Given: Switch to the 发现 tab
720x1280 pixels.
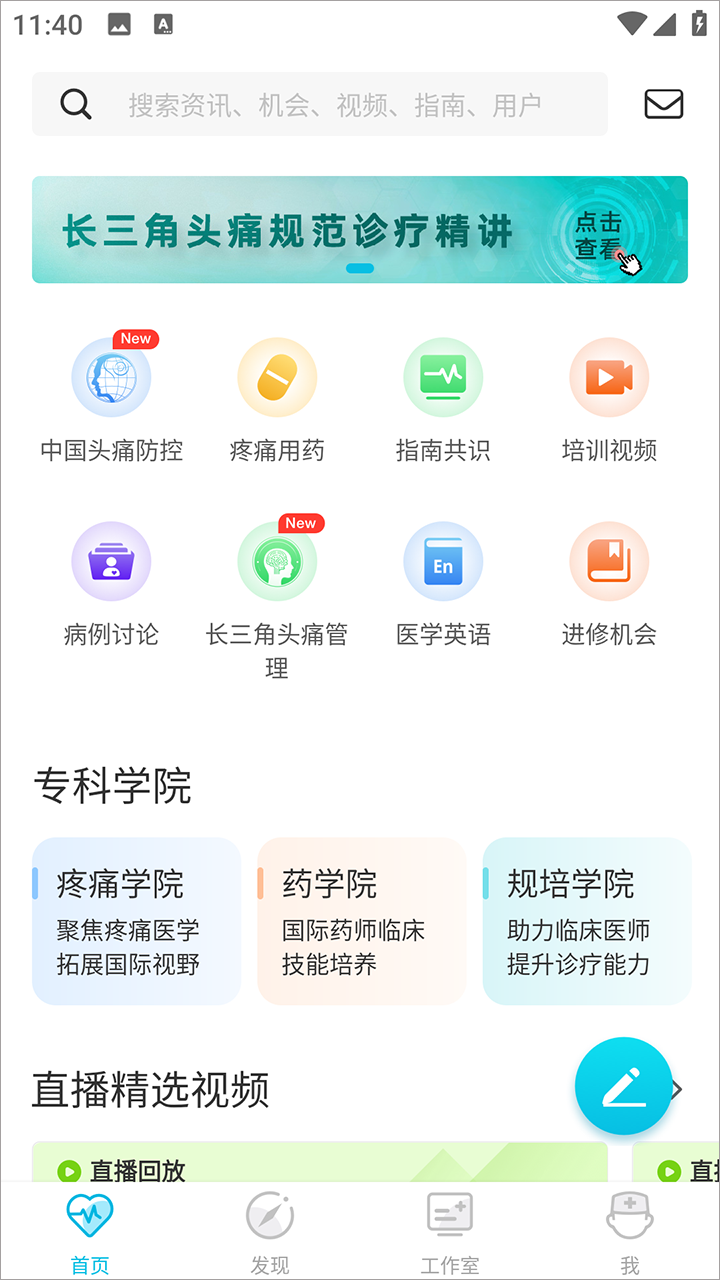Looking at the screenshot, I should tap(270, 1232).
